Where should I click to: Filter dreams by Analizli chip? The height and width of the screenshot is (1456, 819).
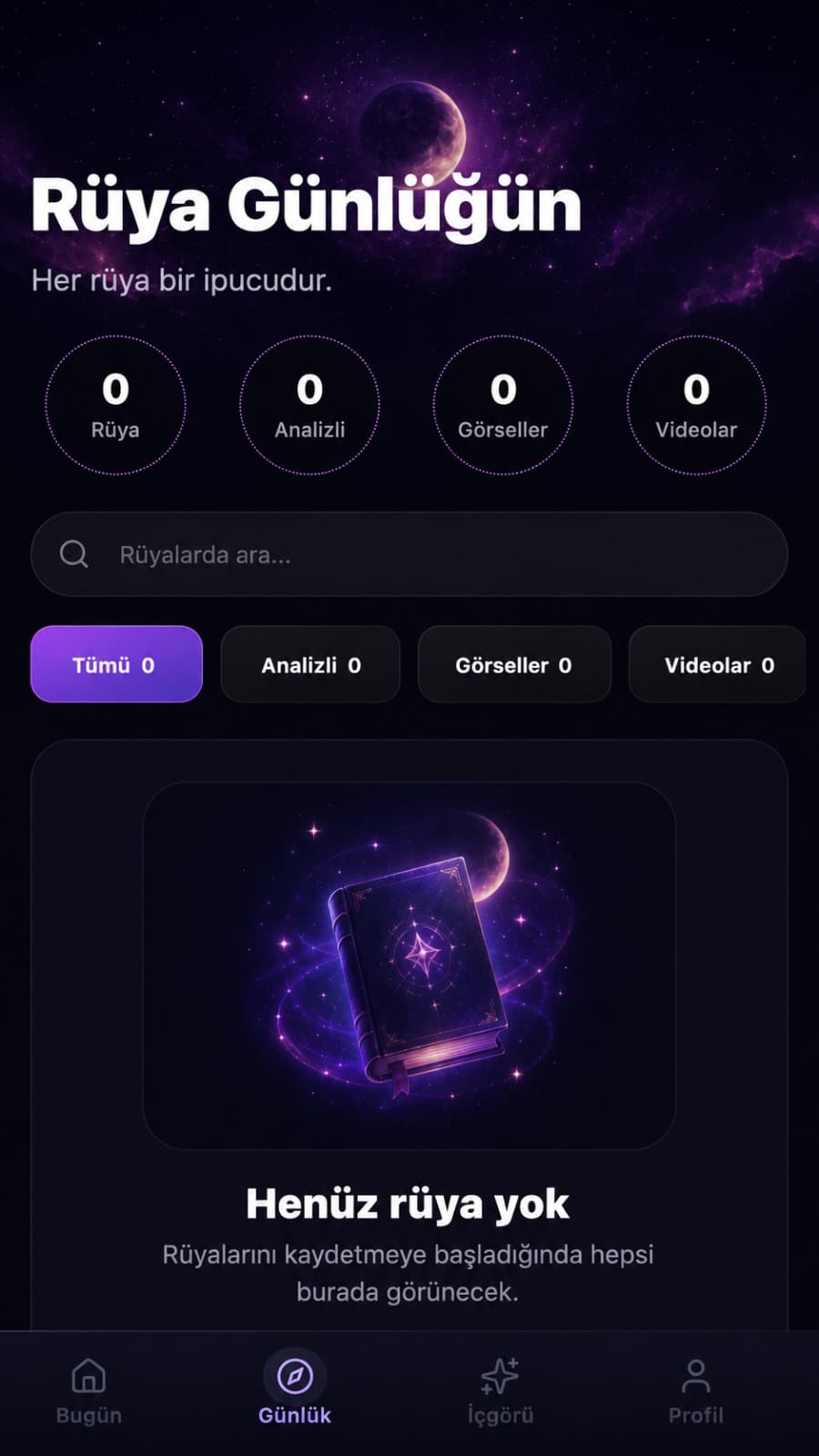coord(310,664)
